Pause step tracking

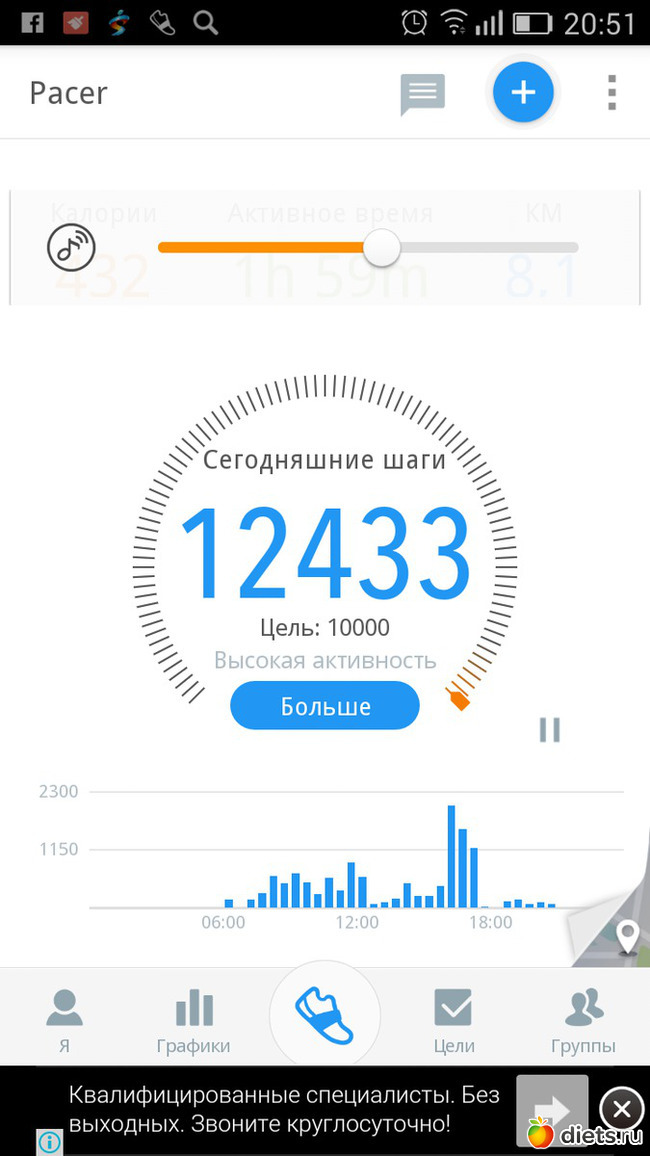(x=549, y=730)
